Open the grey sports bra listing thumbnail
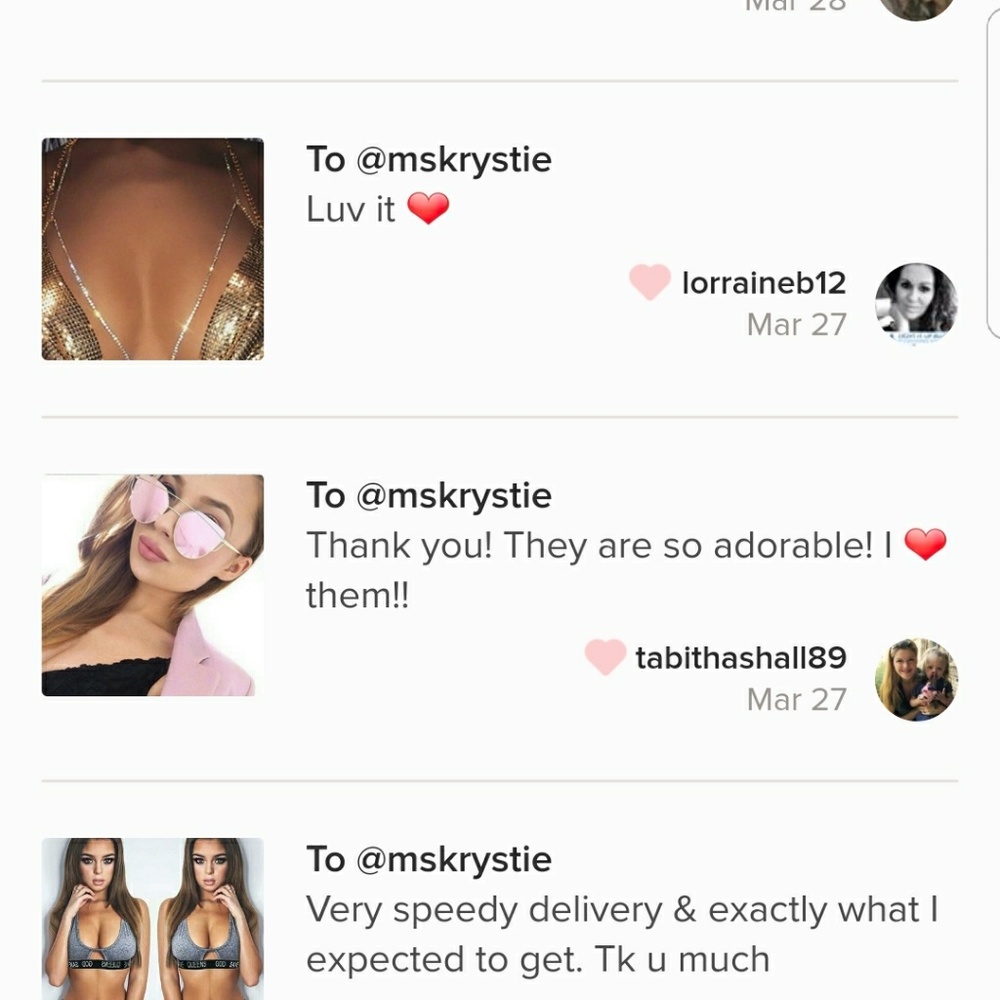This screenshot has height=1000, width=1000. point(152,918)
